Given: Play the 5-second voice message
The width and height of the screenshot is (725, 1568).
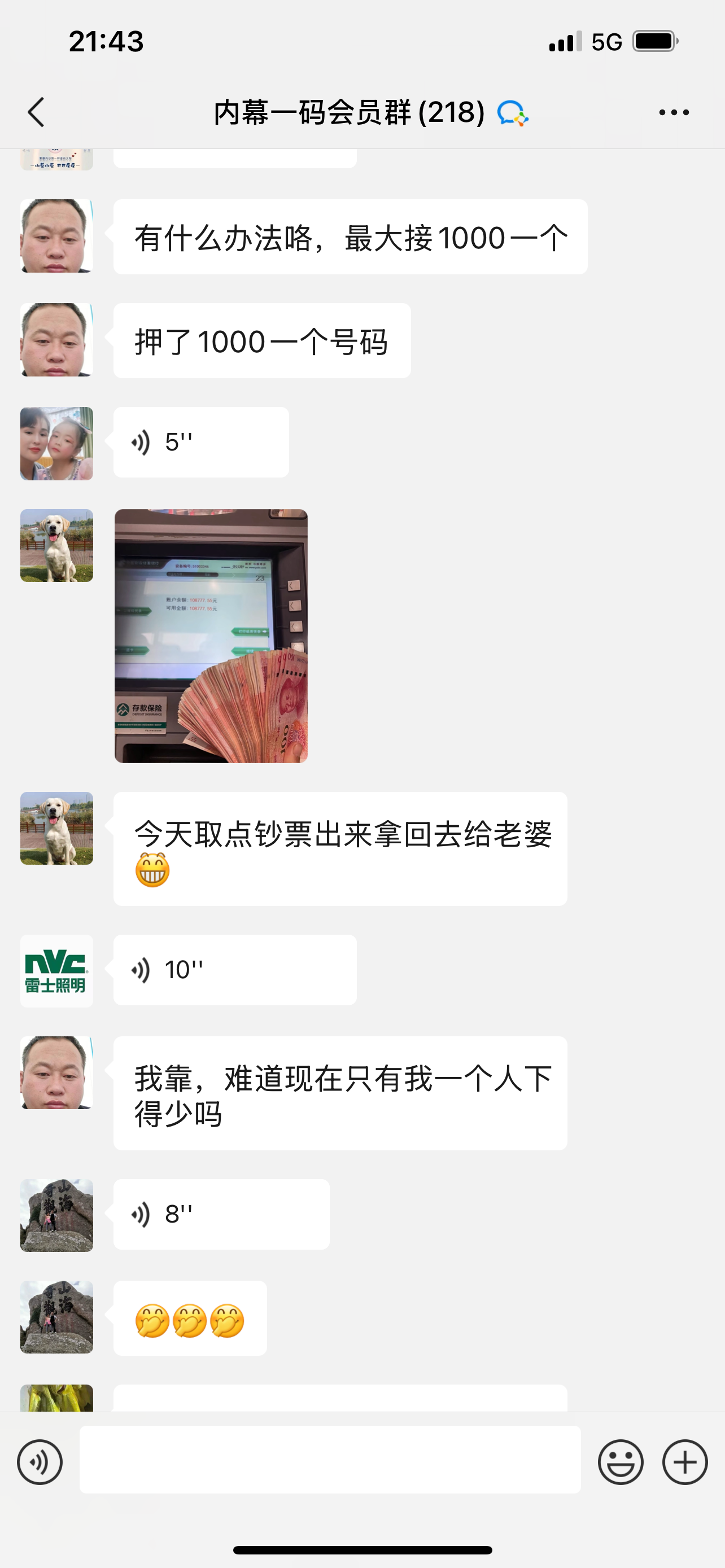Looking at the screenshot, I should [x=201, y=443].
